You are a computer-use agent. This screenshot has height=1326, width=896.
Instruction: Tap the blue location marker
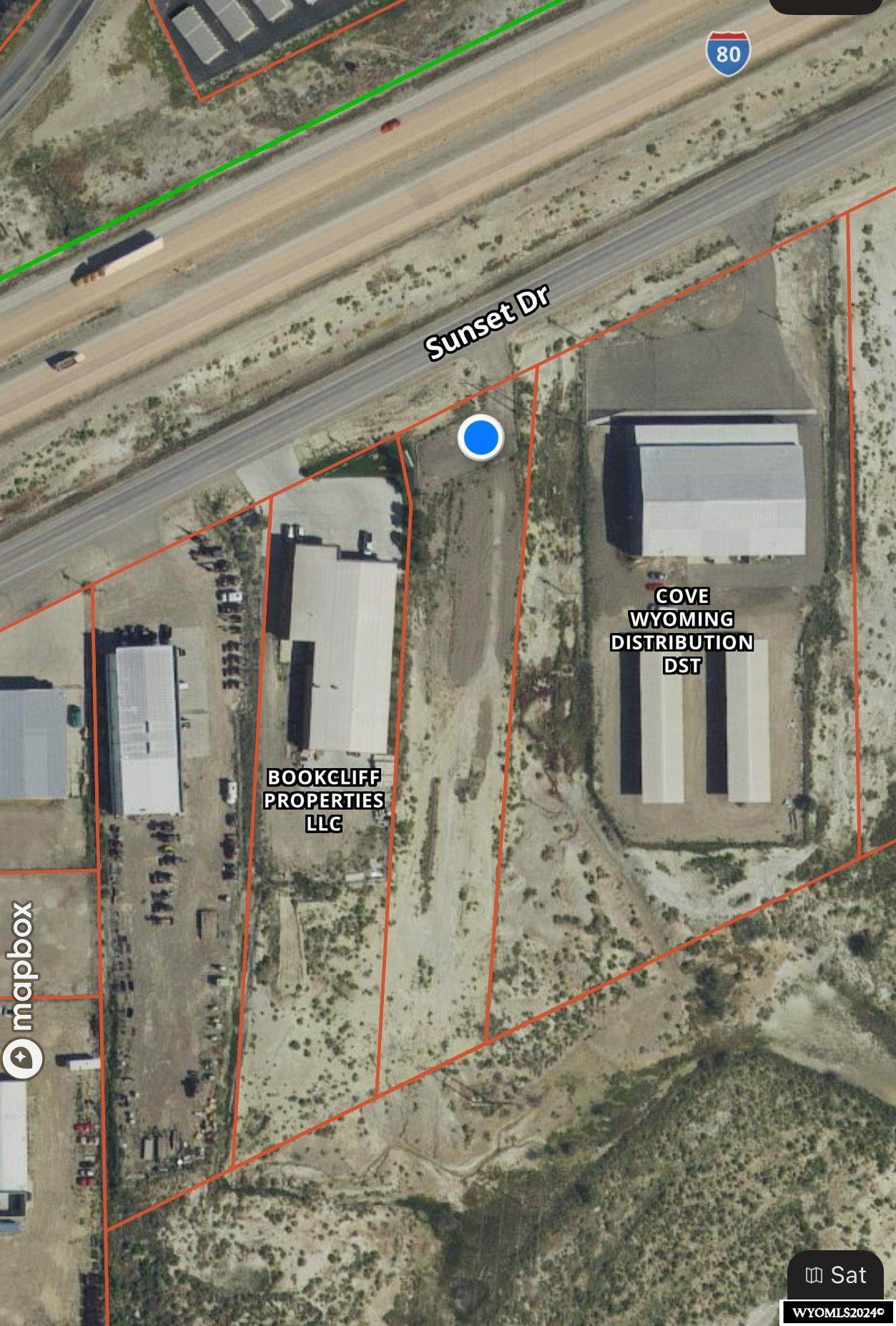[x=481, y=437]
